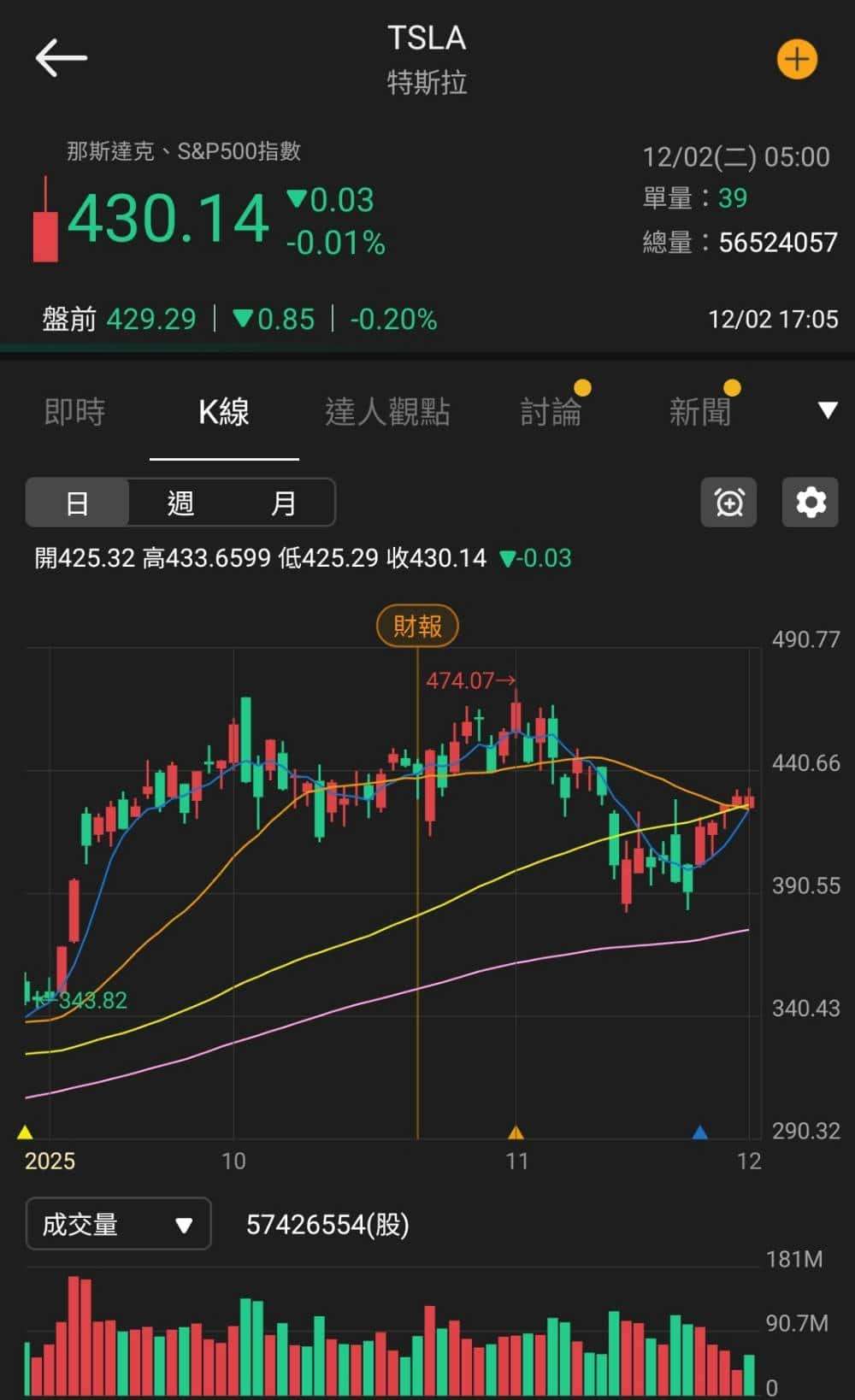Tap the 那斯達克、S&P500指數 label

(186, 150)
